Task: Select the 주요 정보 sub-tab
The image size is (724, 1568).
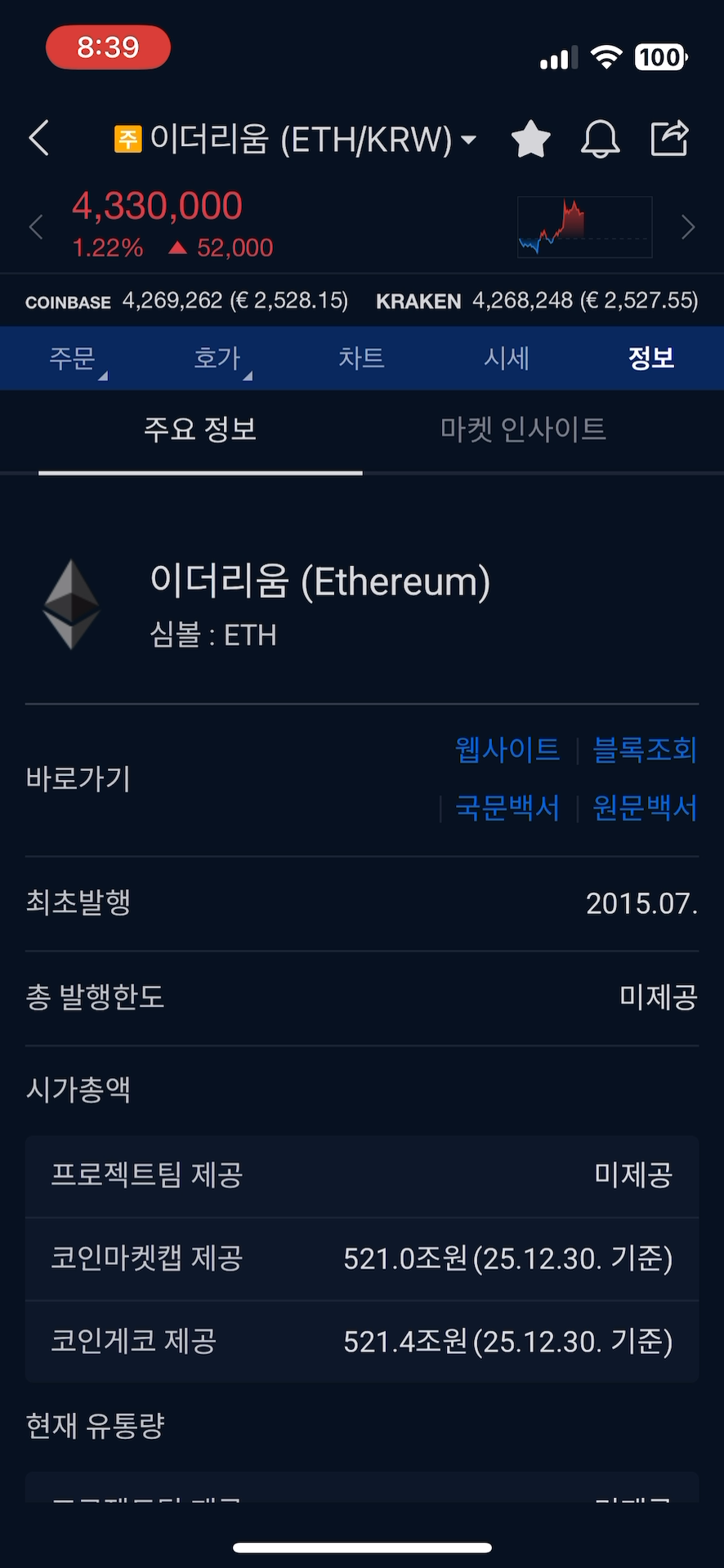Action: [200, 430]
